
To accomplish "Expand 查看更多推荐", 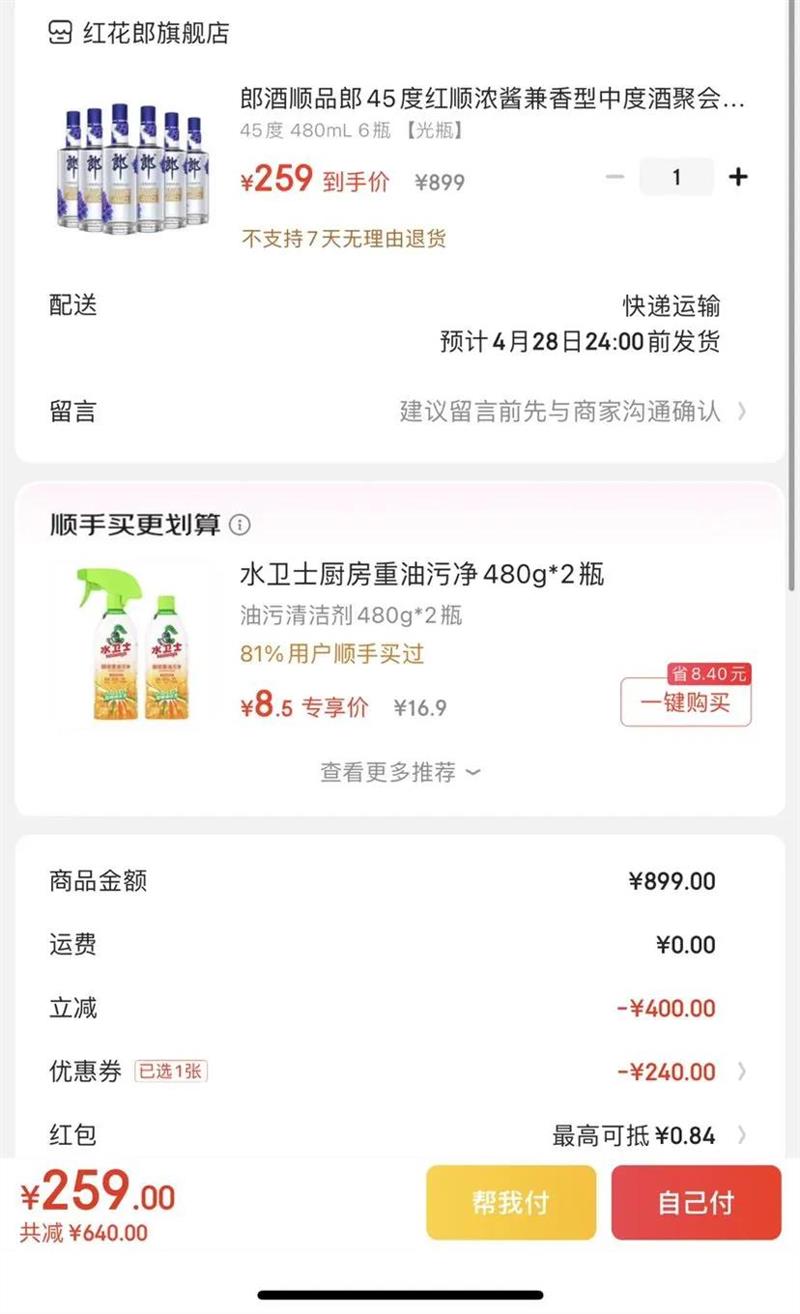I will click(x=400, y=772).
